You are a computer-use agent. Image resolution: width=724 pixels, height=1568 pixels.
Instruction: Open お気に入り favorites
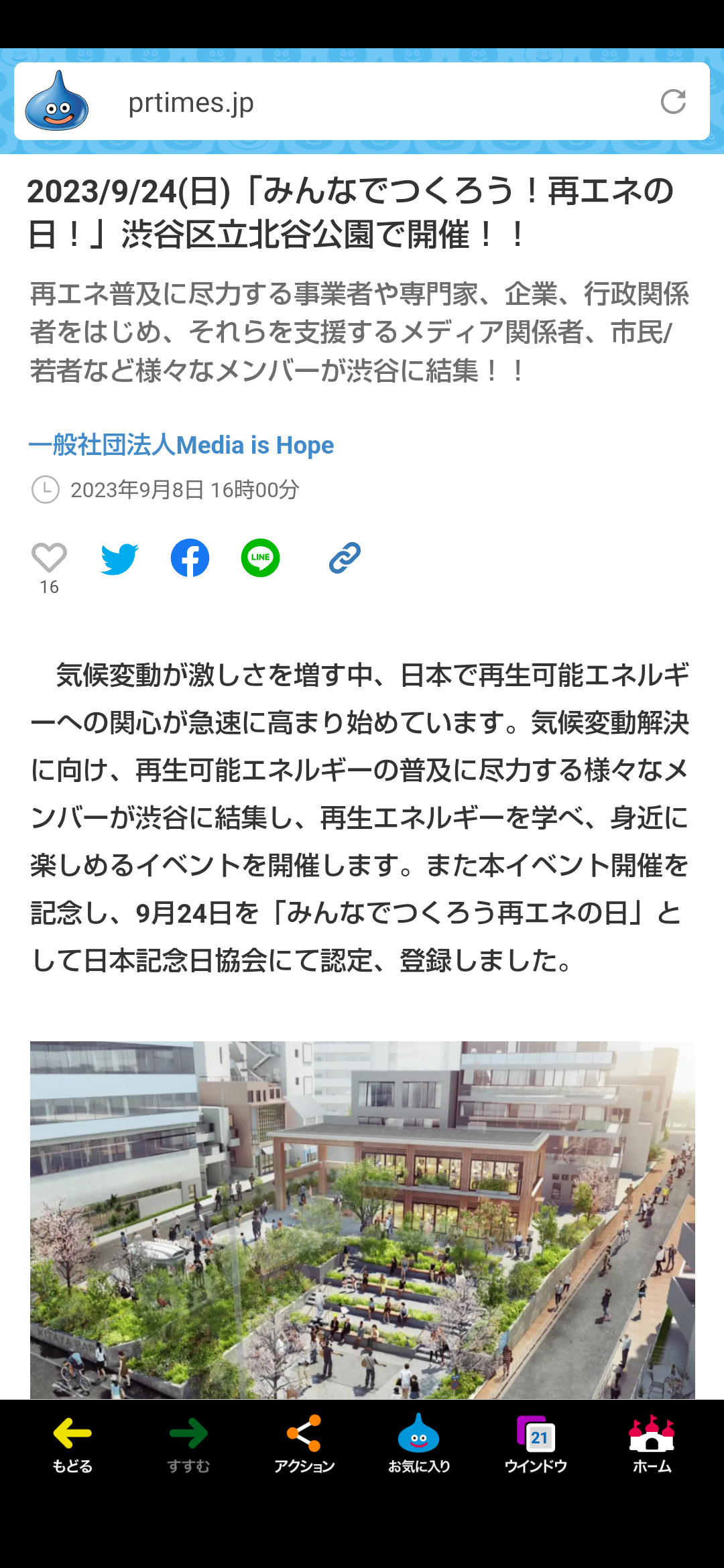(x=419, y=1444)
